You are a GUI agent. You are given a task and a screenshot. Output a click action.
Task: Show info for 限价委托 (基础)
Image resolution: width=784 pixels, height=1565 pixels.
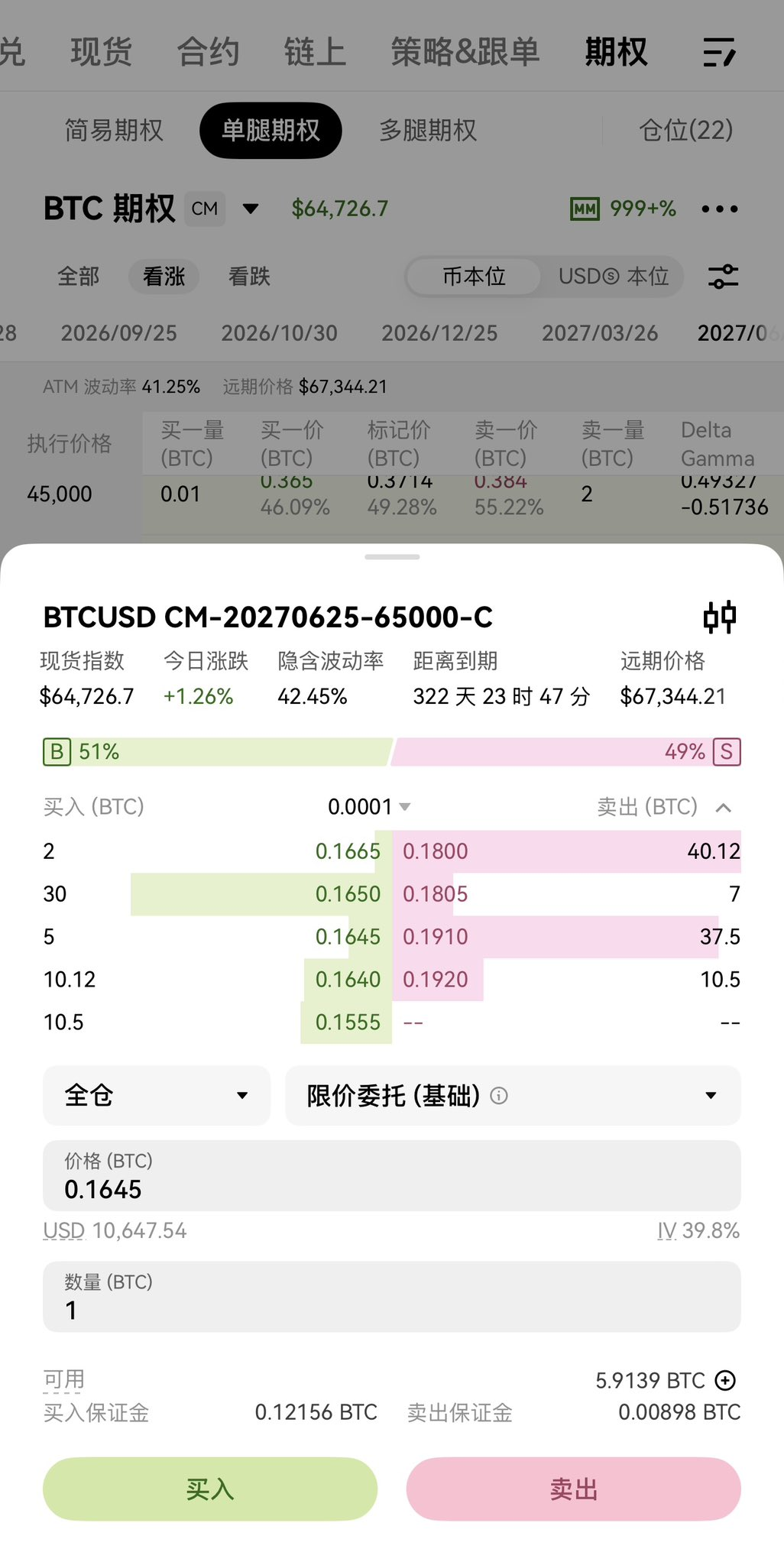pyautogui.click(x=499, y=1096)
